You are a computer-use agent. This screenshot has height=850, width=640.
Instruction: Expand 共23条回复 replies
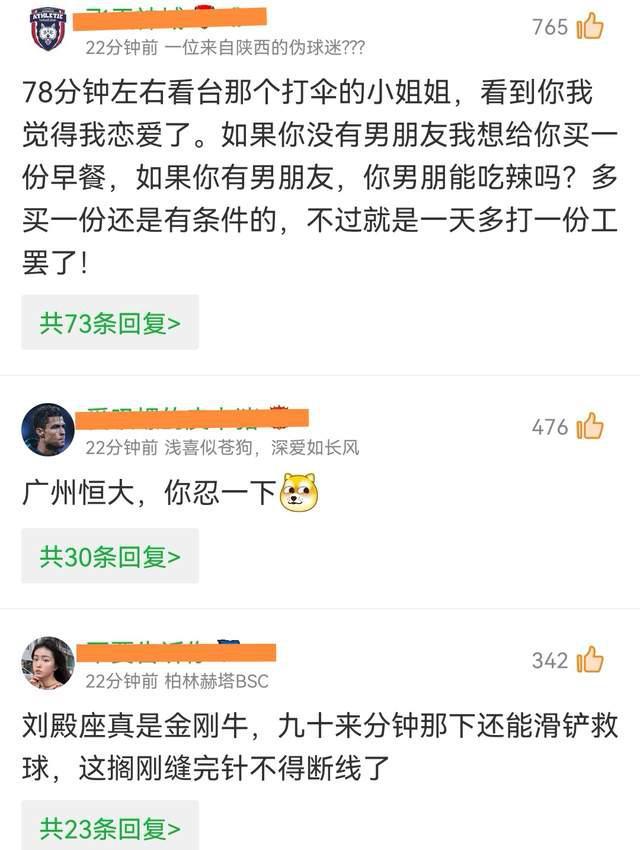tap(110, 829)
